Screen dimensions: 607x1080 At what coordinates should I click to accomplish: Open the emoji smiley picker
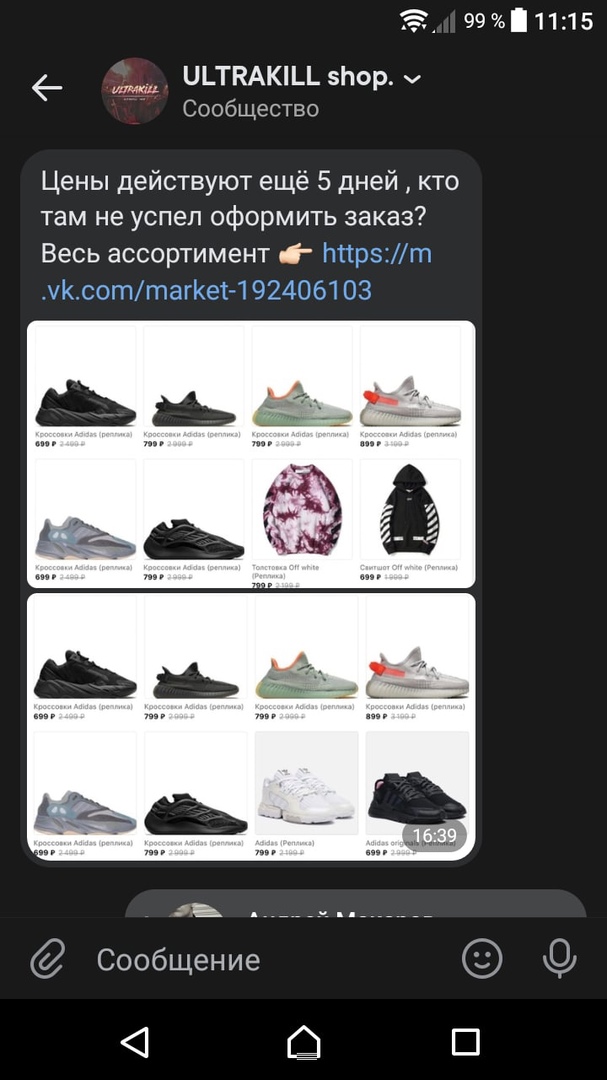click(x=482, y=960)
